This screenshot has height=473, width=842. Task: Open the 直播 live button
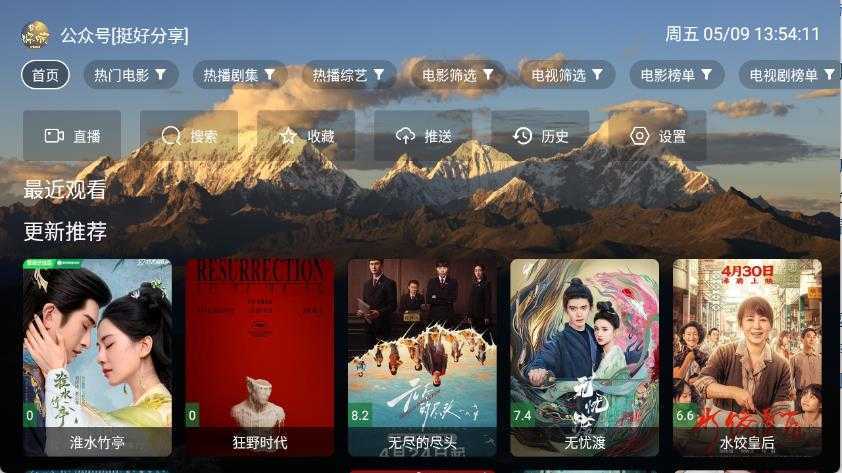(72, 136)
